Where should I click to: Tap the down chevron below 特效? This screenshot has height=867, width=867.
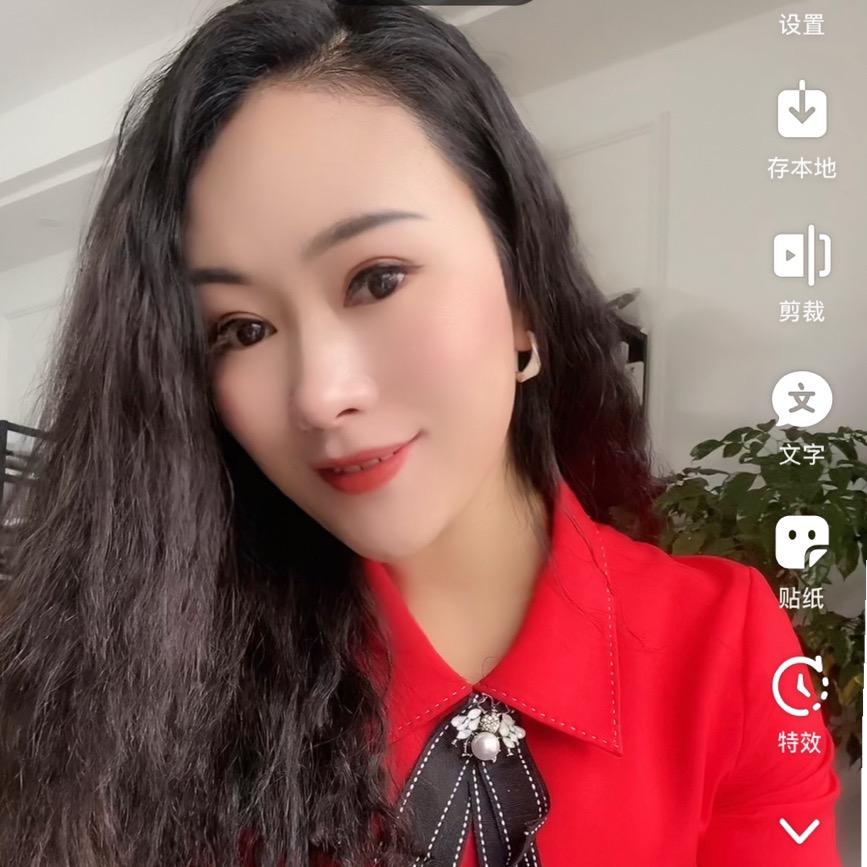coord(800,830)
